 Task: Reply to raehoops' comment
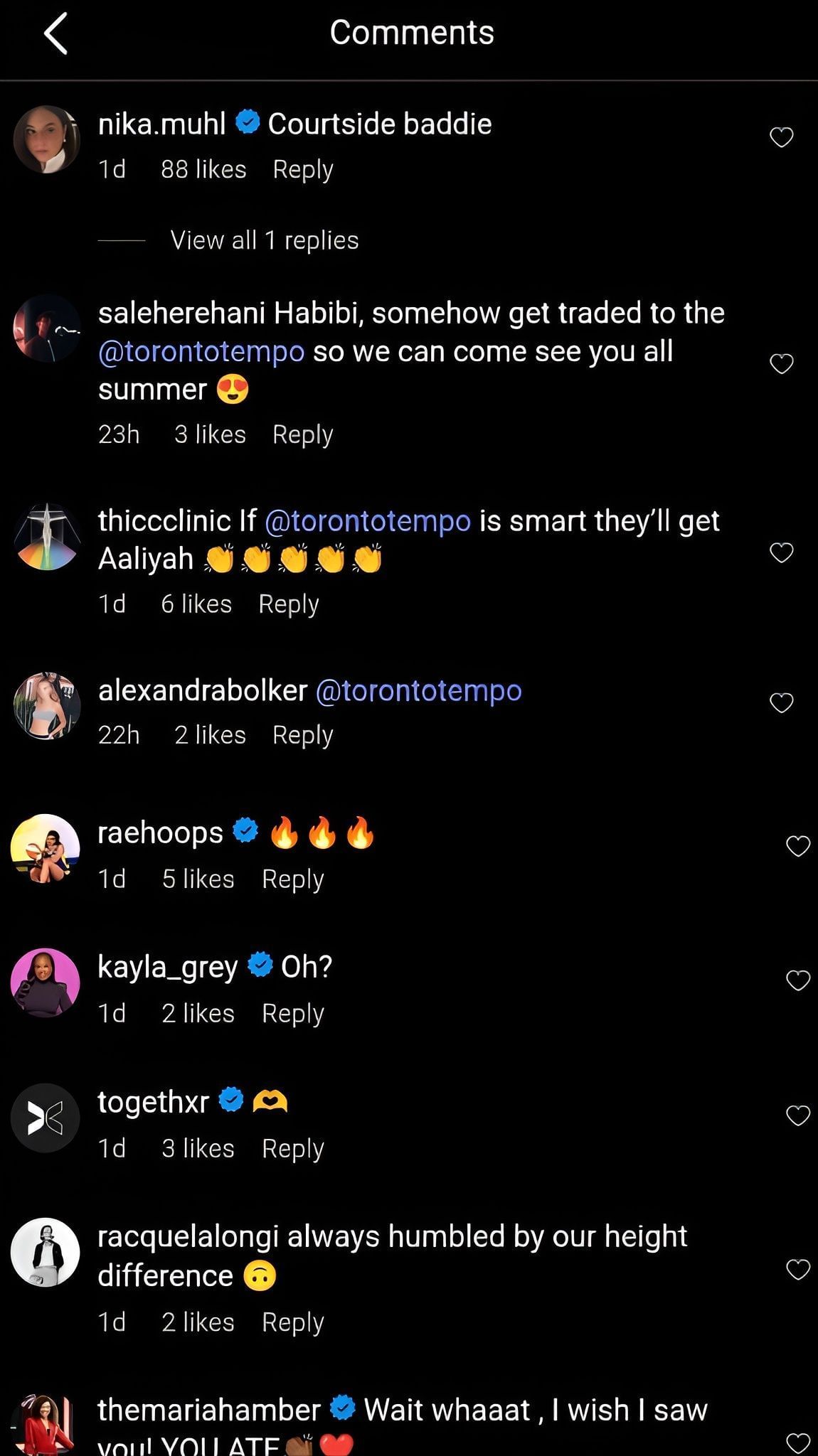[x=292, y=879]
